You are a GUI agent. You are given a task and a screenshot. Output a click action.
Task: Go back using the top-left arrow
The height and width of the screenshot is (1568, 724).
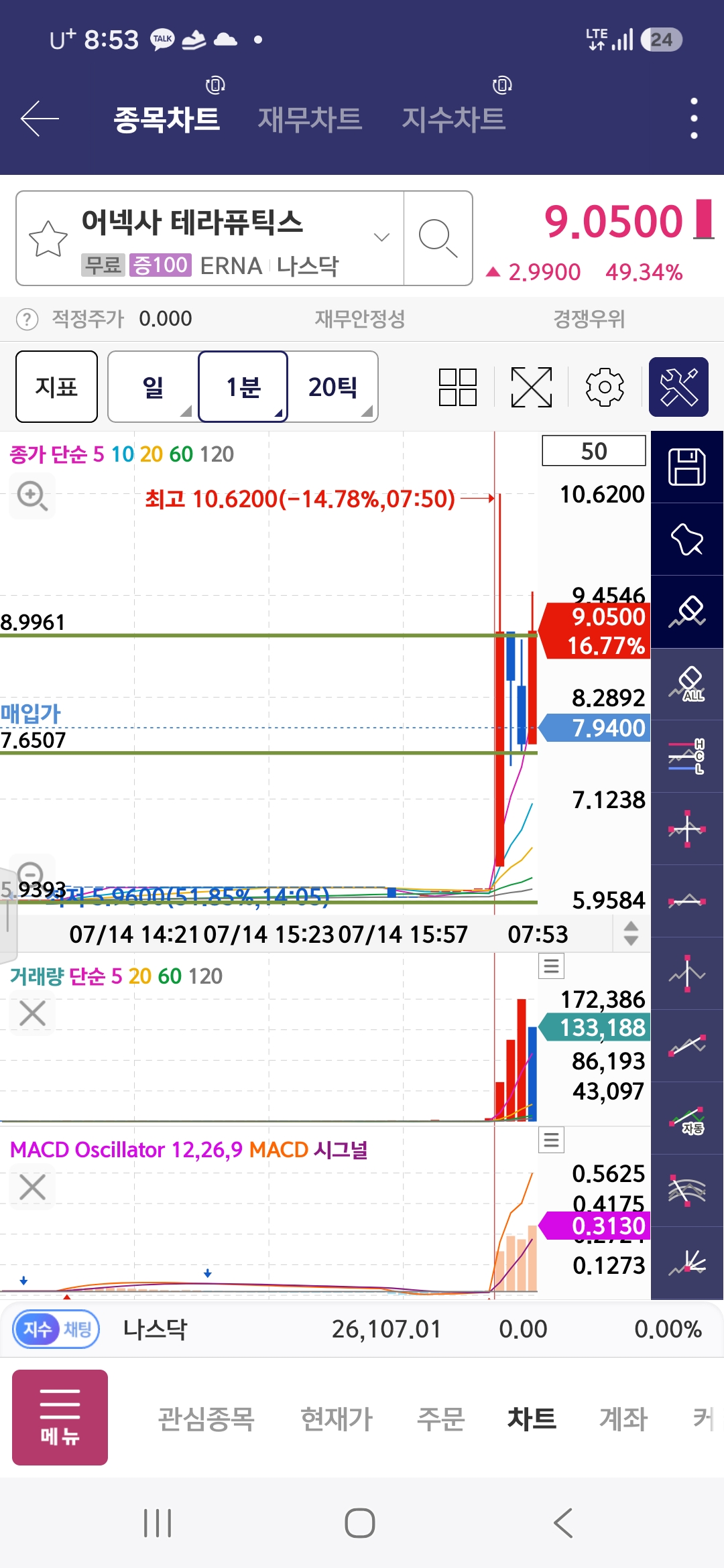point(40,119)
